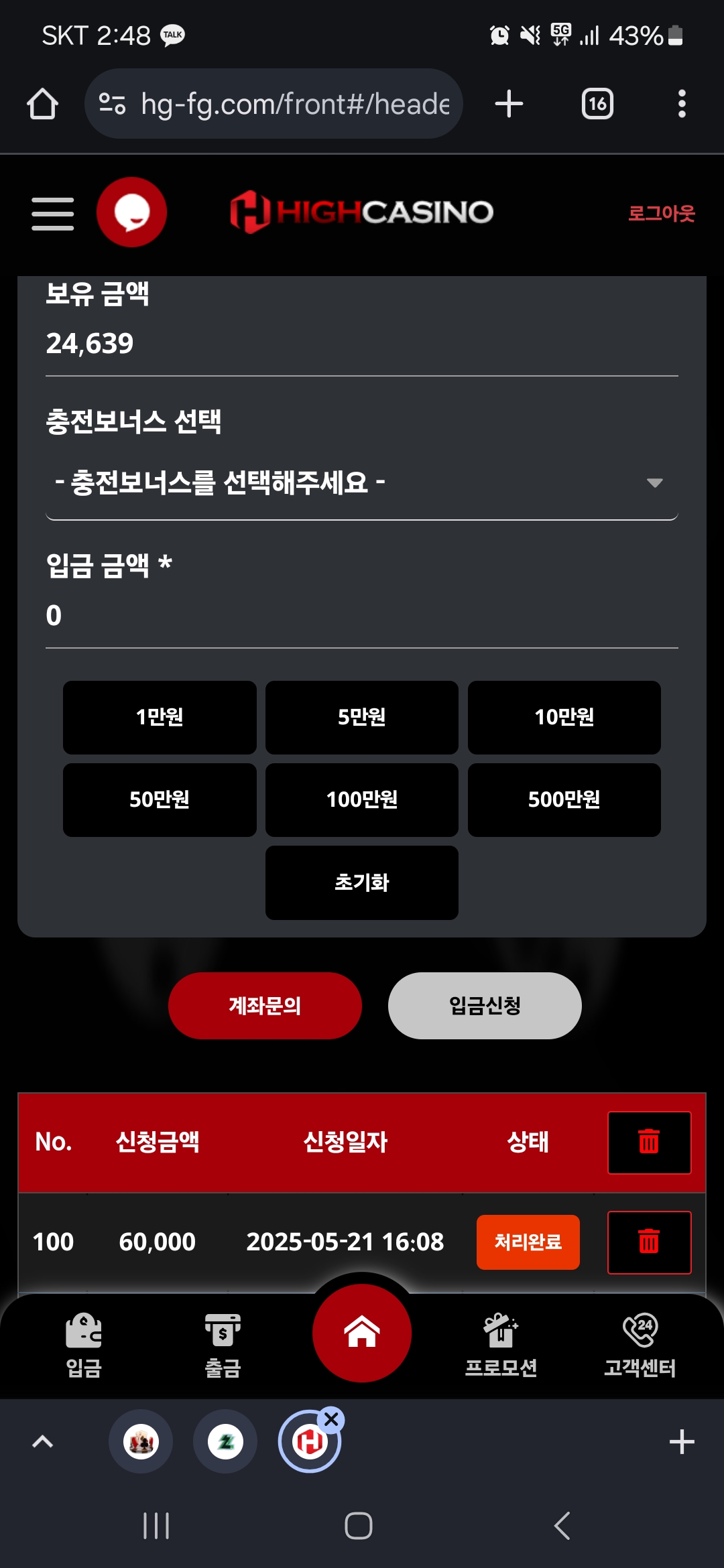Image resolution: width=724 pixels, height=1568 pixels.
Task: Open the hamburger menu
Action: pos(52,213)
